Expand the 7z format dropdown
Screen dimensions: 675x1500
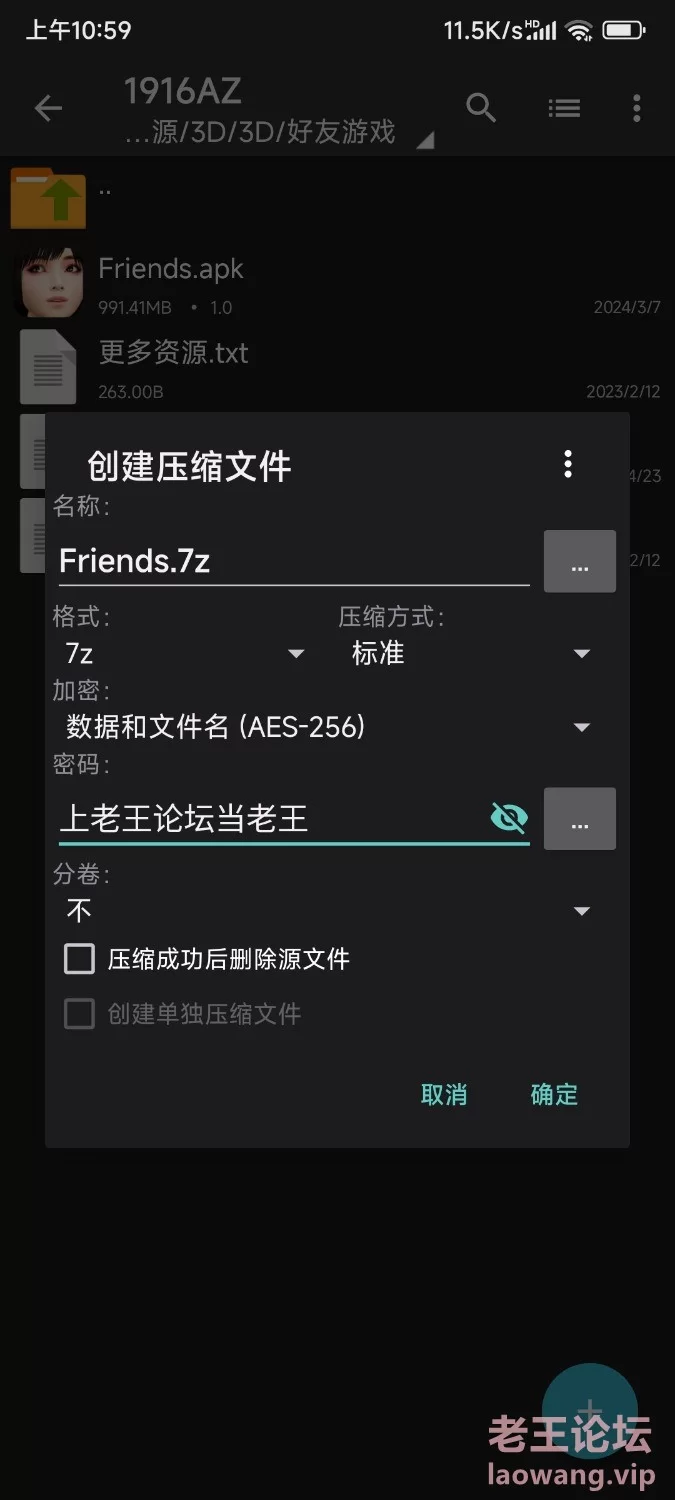[184, 654]
